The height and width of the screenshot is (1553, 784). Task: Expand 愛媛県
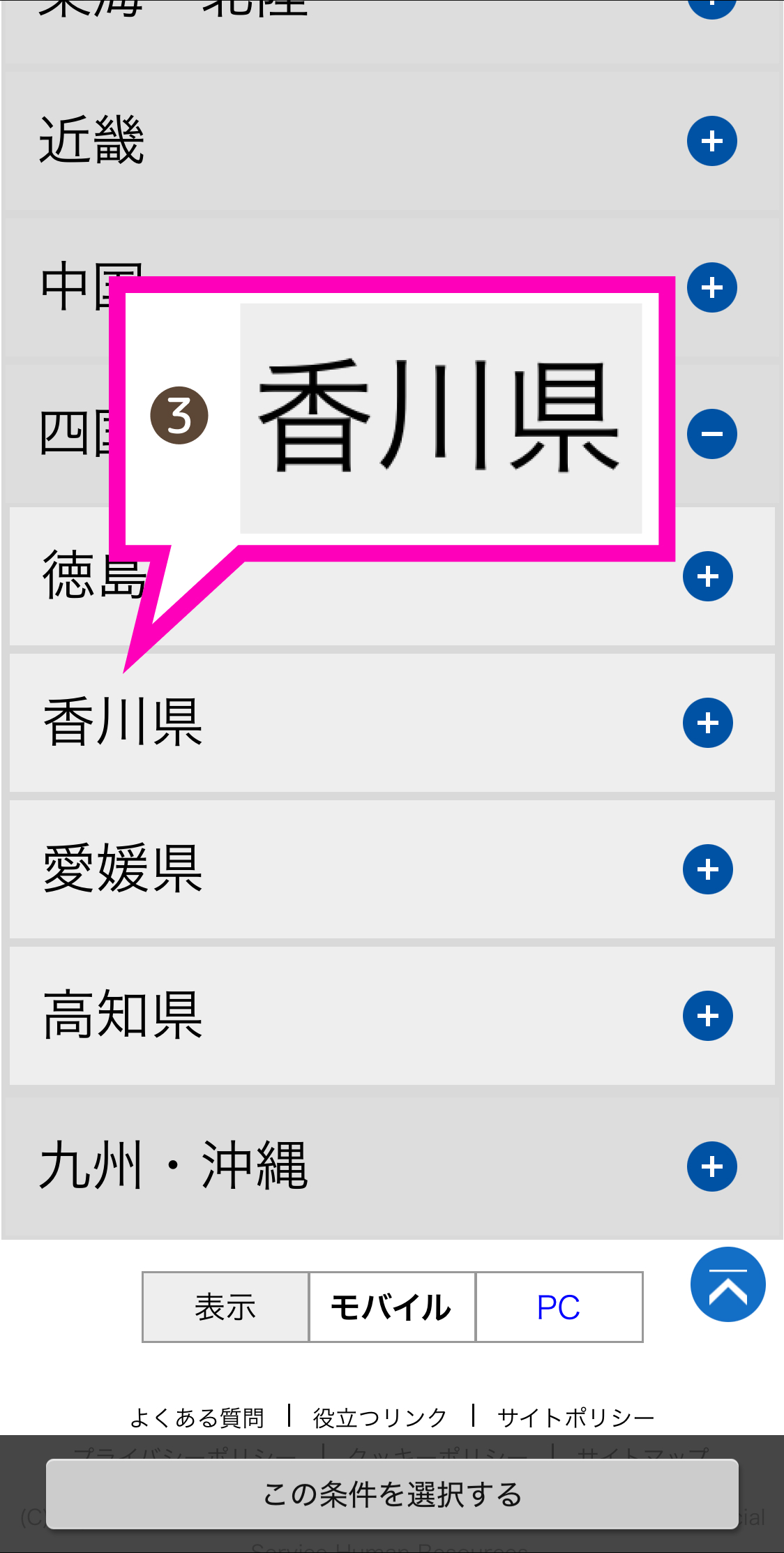pos(707,869)
